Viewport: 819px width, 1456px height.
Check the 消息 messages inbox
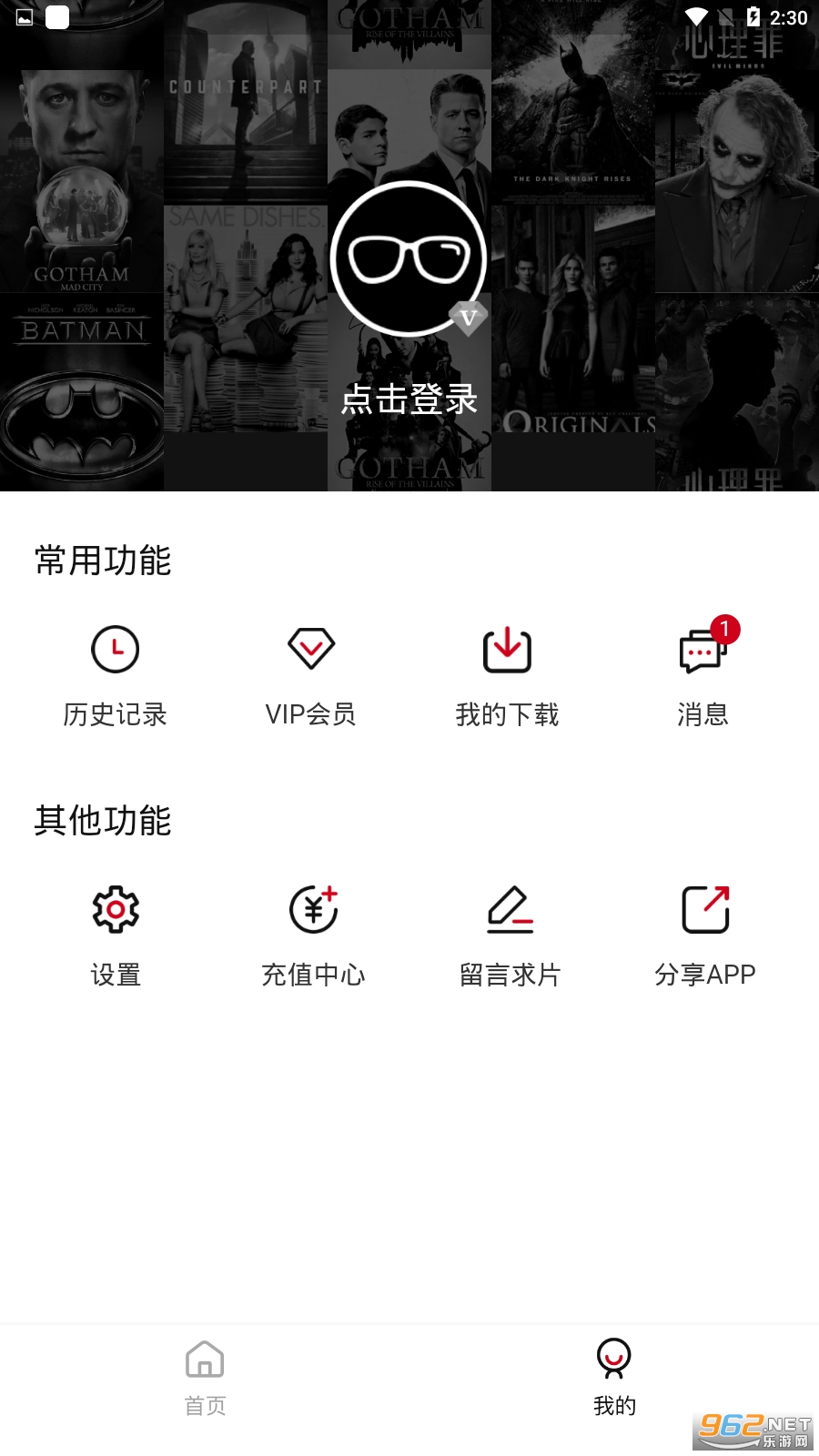pos(703,675)
